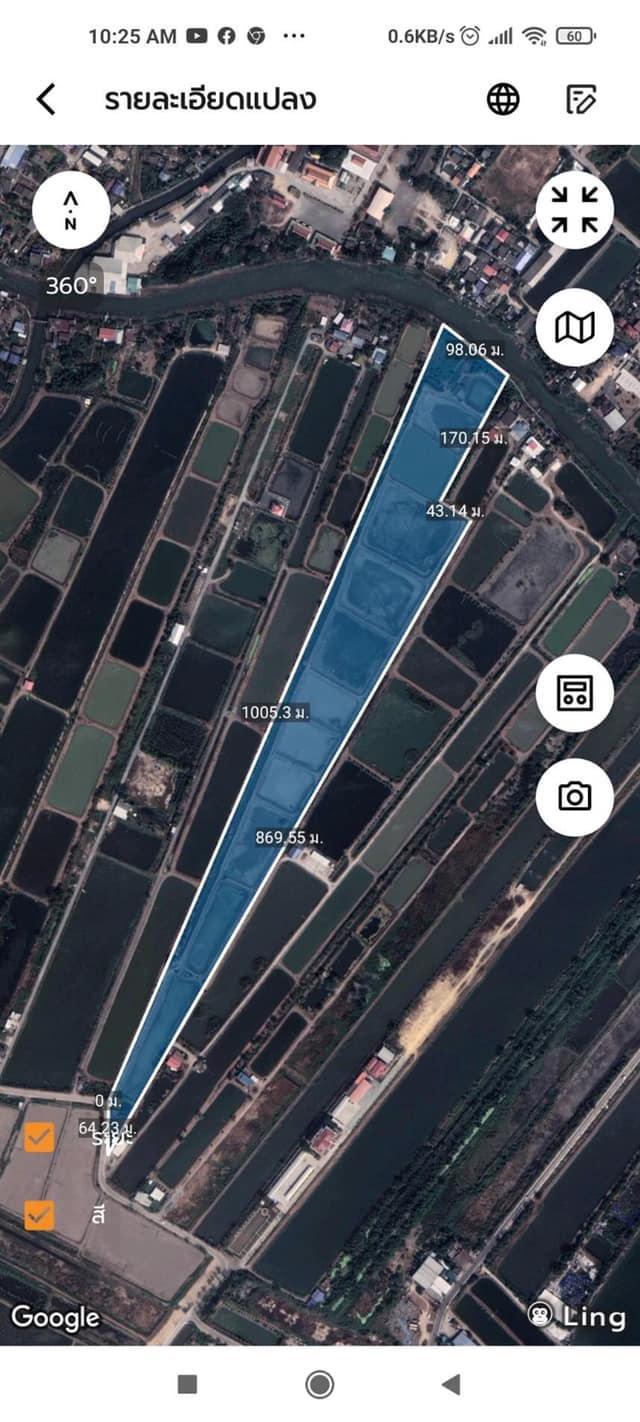Reset the map orientation with the compass button
Viewport: 640px width, 1422px height.
71,211
